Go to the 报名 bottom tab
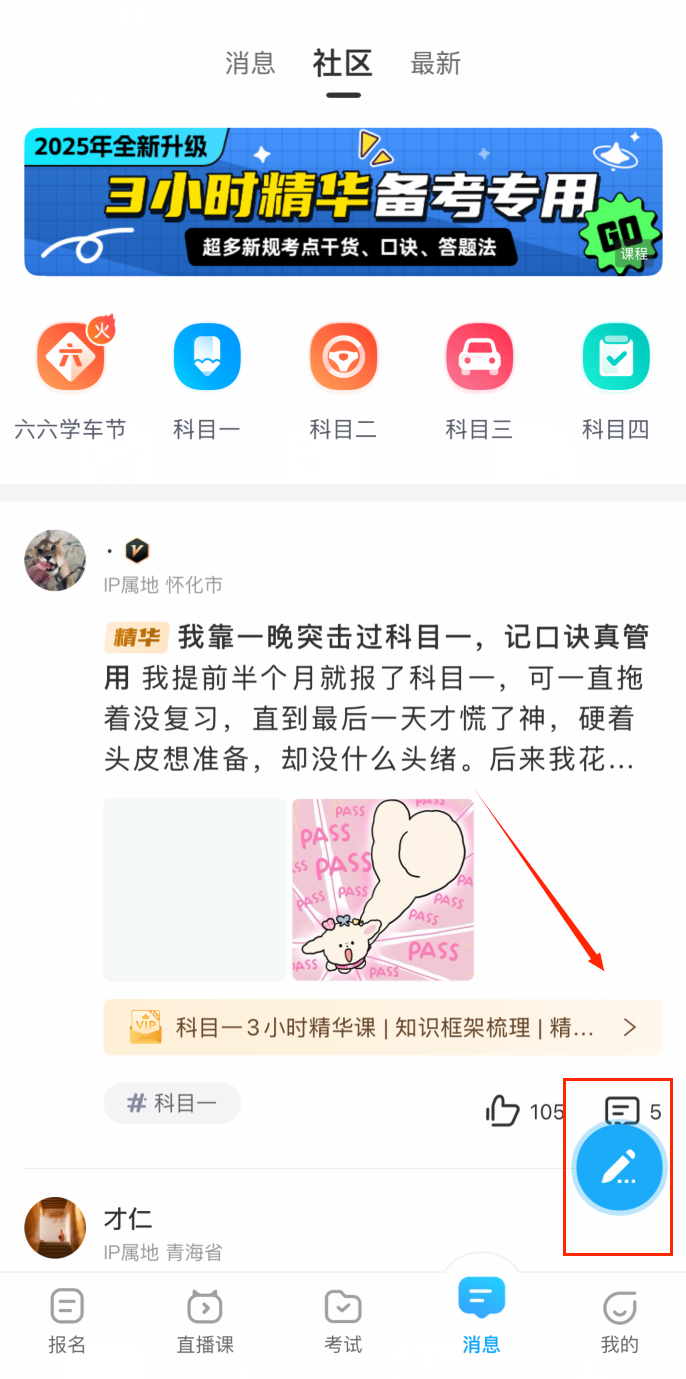686x1379 pixels. pos(67,1322)
